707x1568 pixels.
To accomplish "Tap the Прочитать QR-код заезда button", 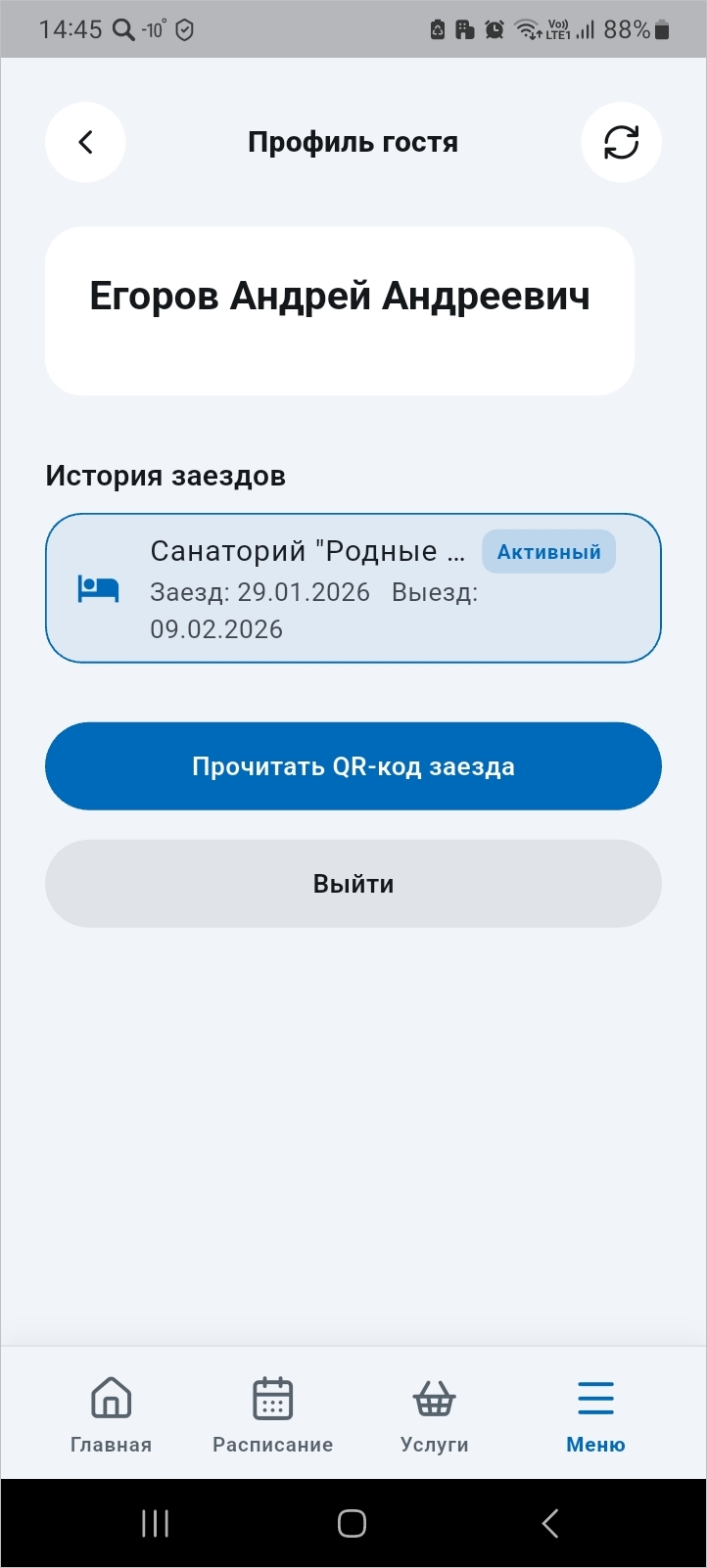I will pyautogui.click(x=353, y=766).
